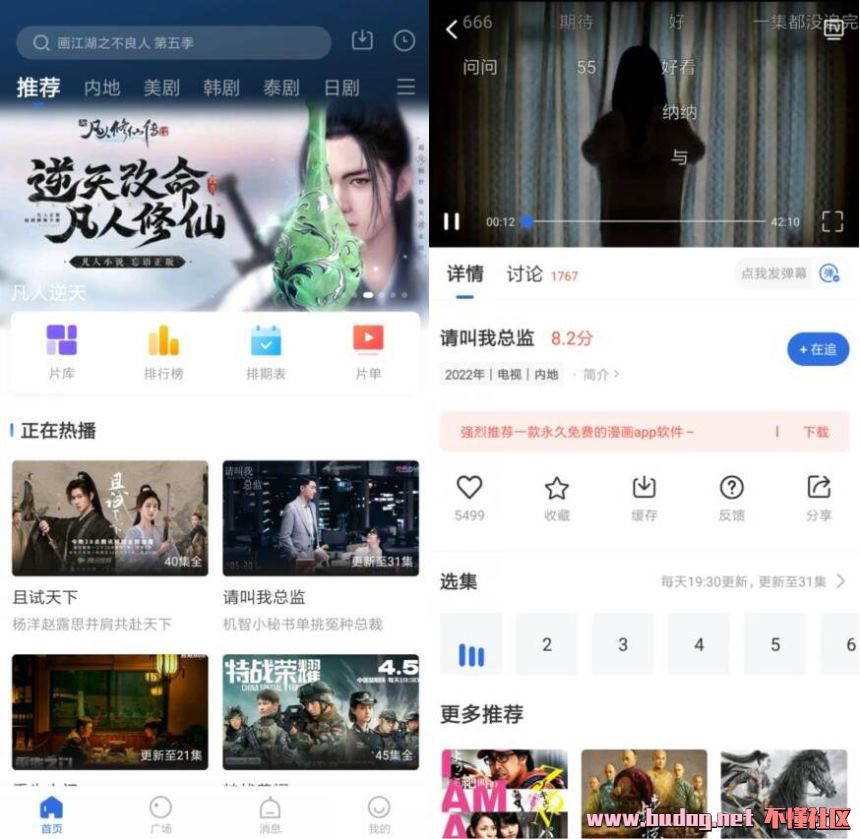Share this show via 分享

tap(818, 497)
